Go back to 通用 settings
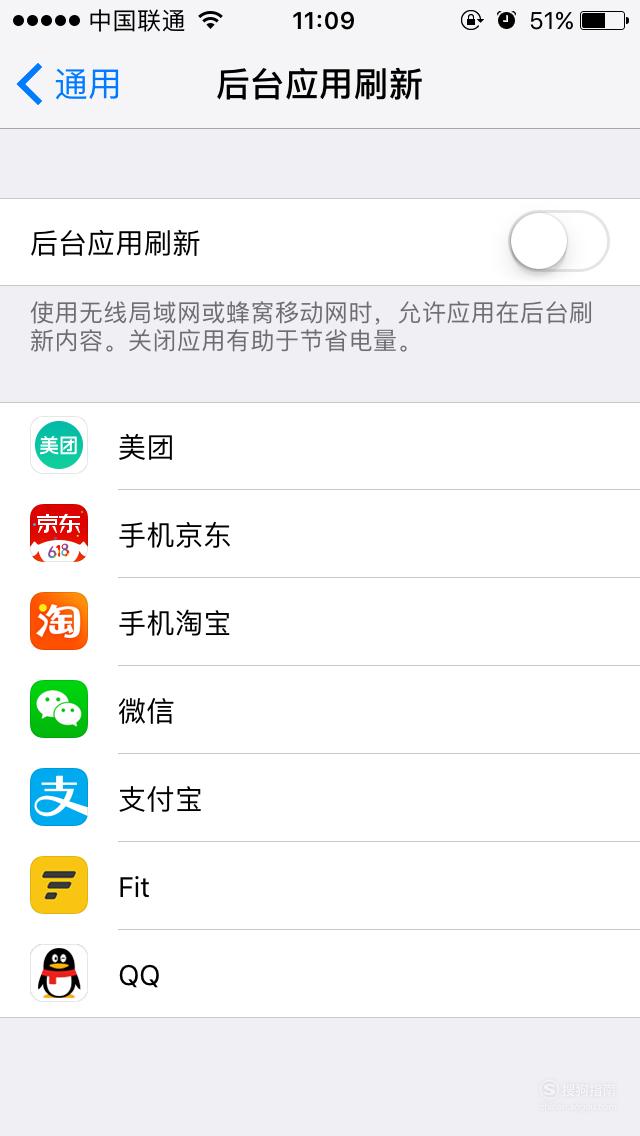640x1136 pixels. click(68, 84)
